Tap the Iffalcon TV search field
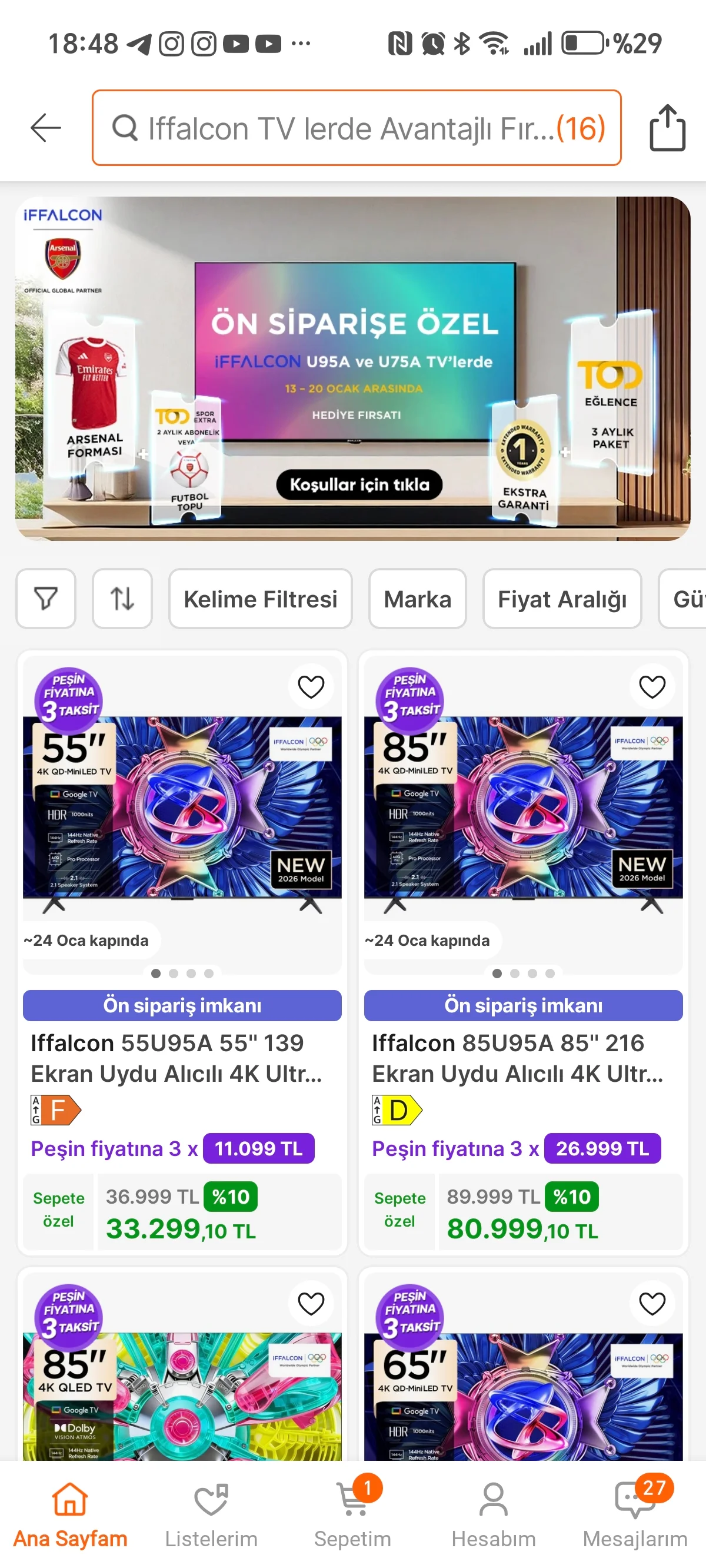This screenshot has width=706, height=1568. tap(356, 128)
